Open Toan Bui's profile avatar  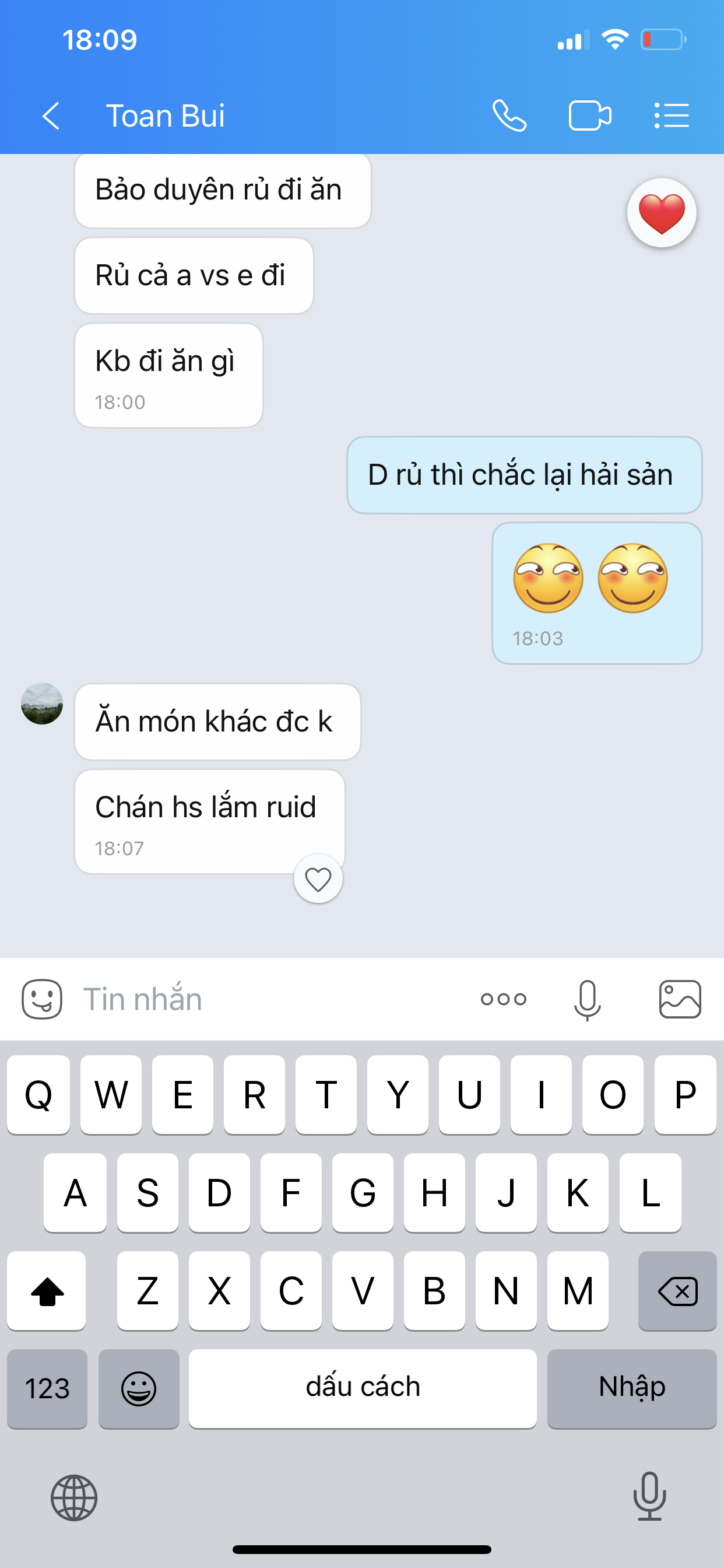[42, 703]
